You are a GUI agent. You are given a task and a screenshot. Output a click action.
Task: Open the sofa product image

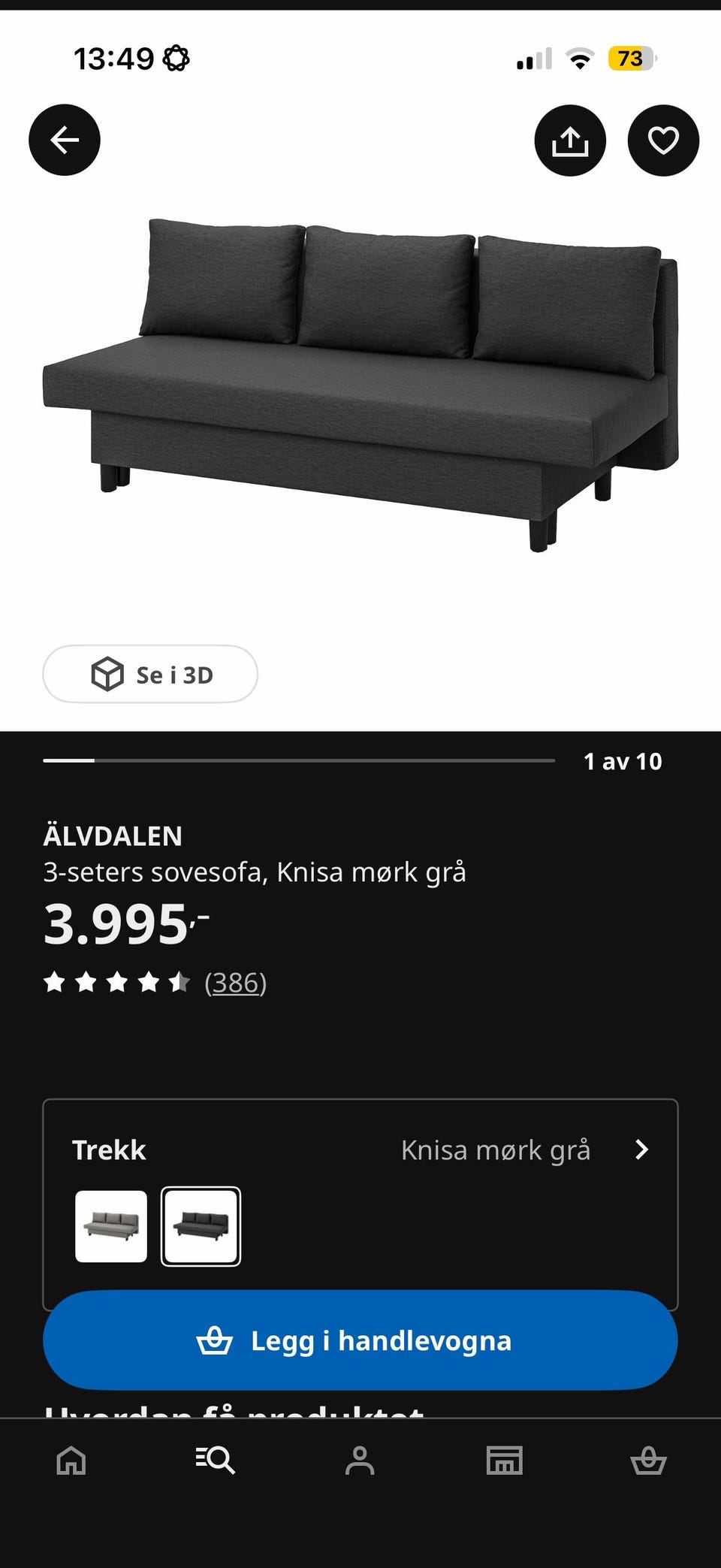click(x=360, y=385)
